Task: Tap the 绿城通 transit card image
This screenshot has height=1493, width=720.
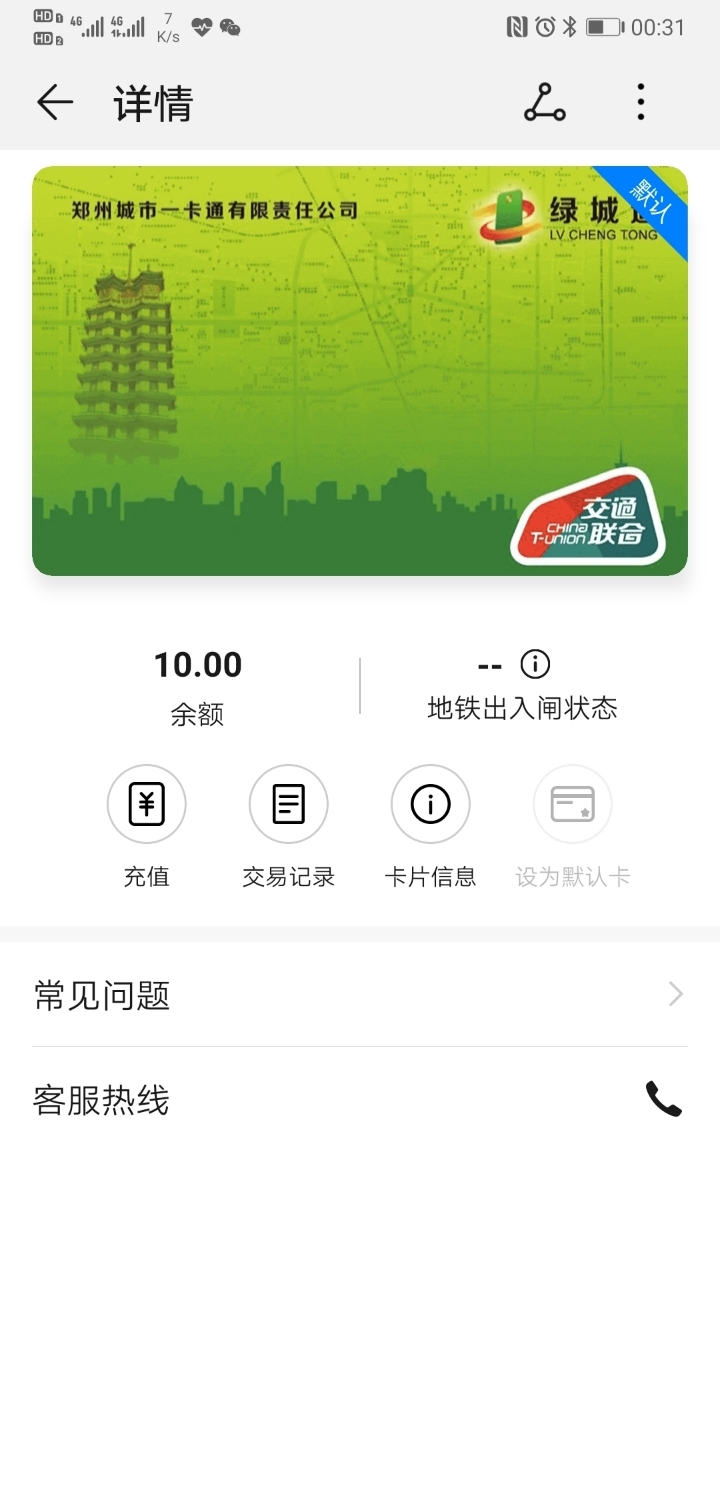Action: point(360,371)
